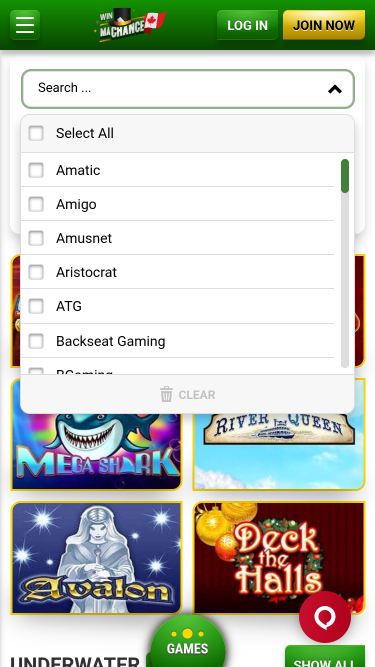The image size is (375, 667).
Task: Open Deck the Halls game
Action: coord(279,558)
